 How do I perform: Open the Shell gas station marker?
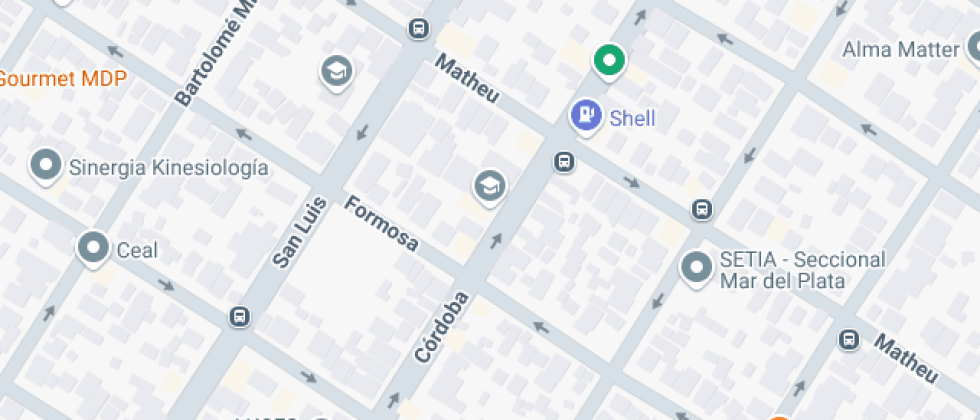[586, 117]
